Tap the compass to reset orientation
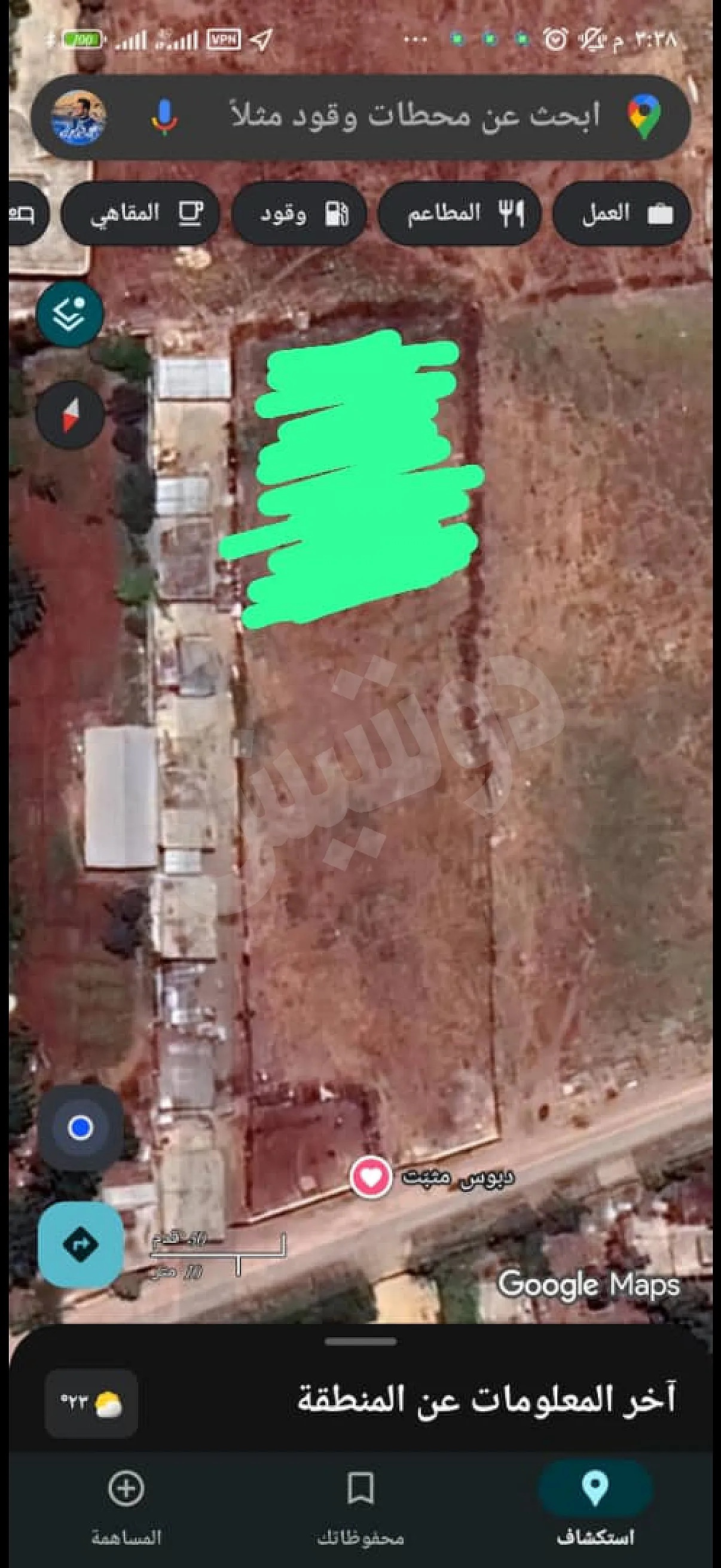This screenshot has width=721, height=1568. point(71,415)
